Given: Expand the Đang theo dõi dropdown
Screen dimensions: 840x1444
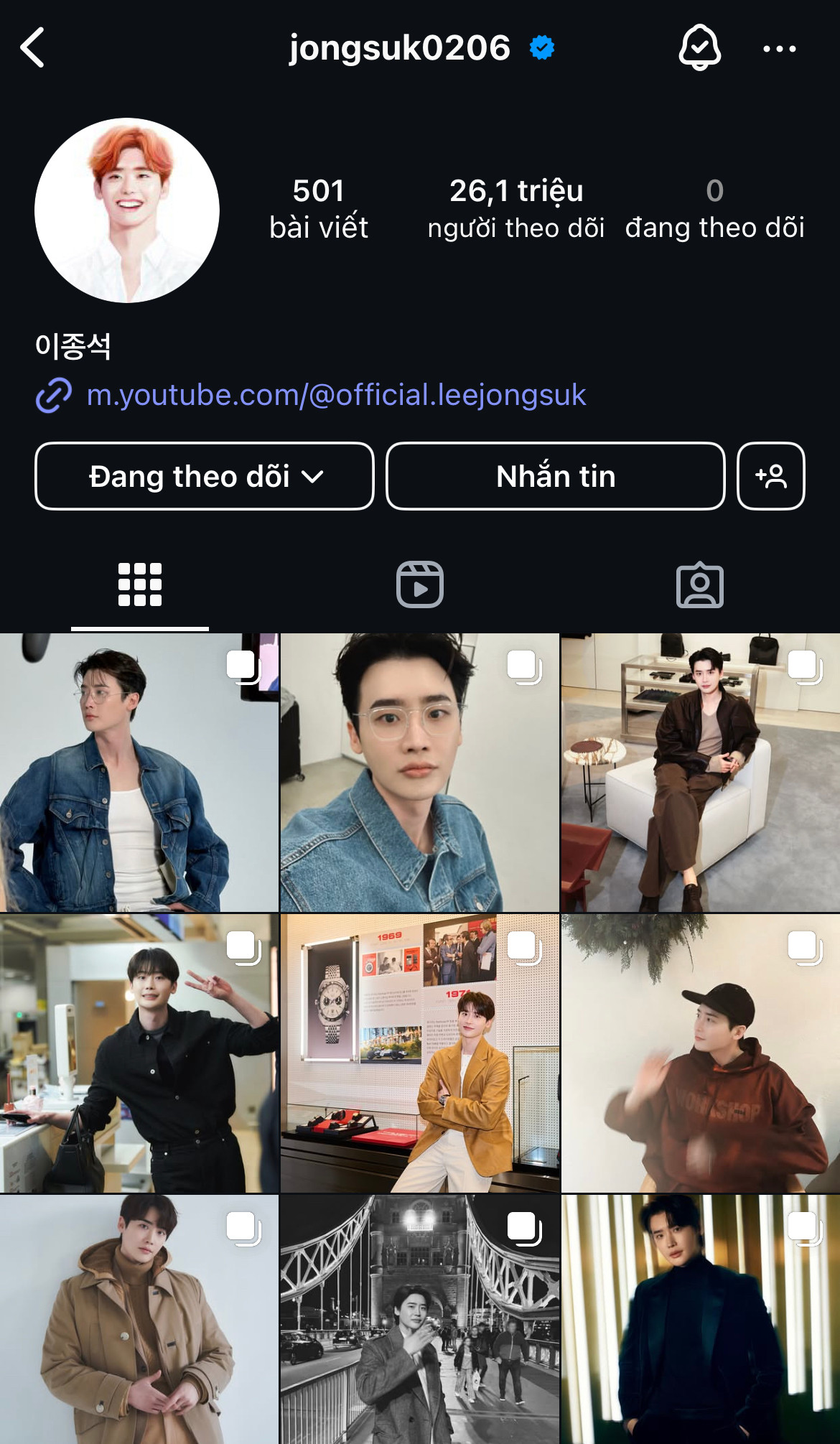Looking at the screenshot, I should 205,476.
